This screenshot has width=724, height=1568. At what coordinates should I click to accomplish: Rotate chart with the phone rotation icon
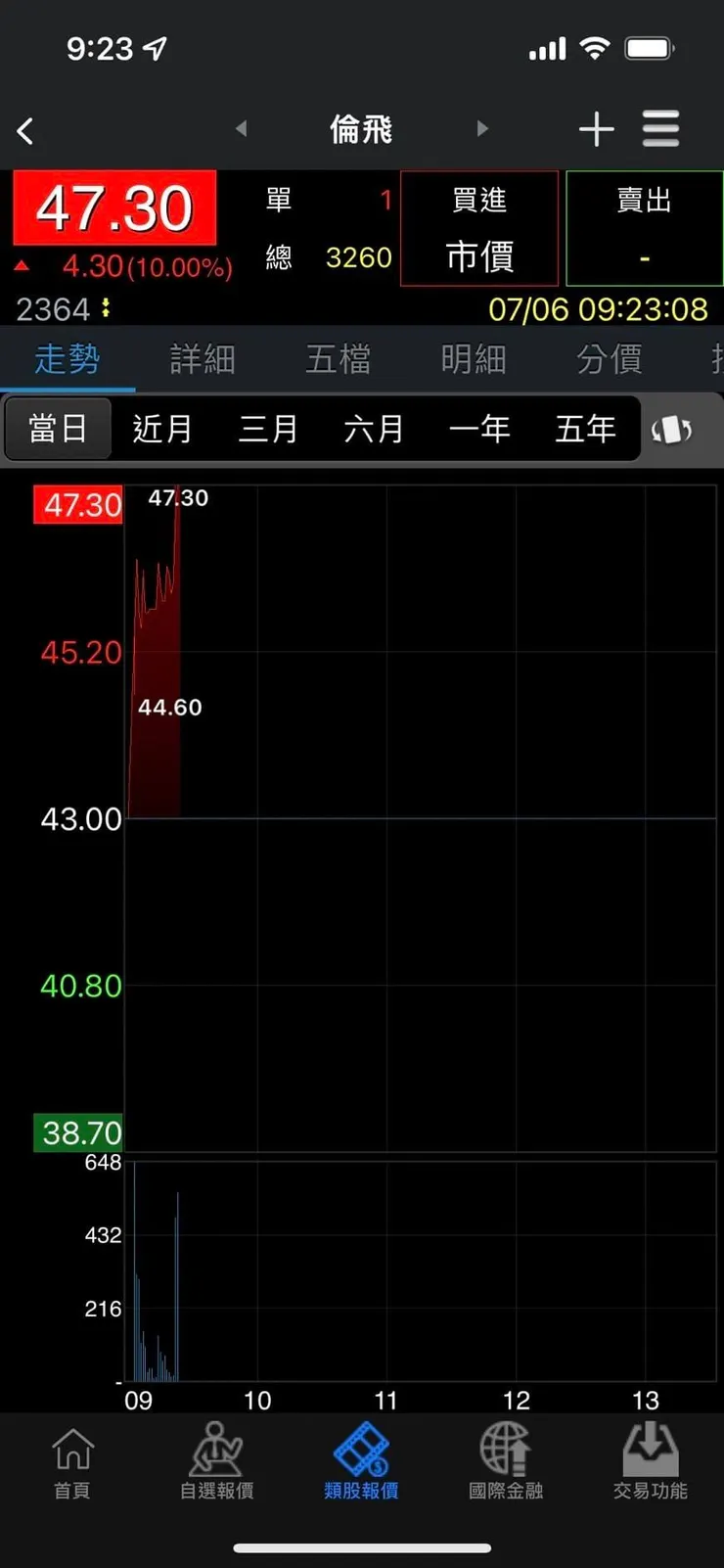pyautogui.click(x=672, y=430)
